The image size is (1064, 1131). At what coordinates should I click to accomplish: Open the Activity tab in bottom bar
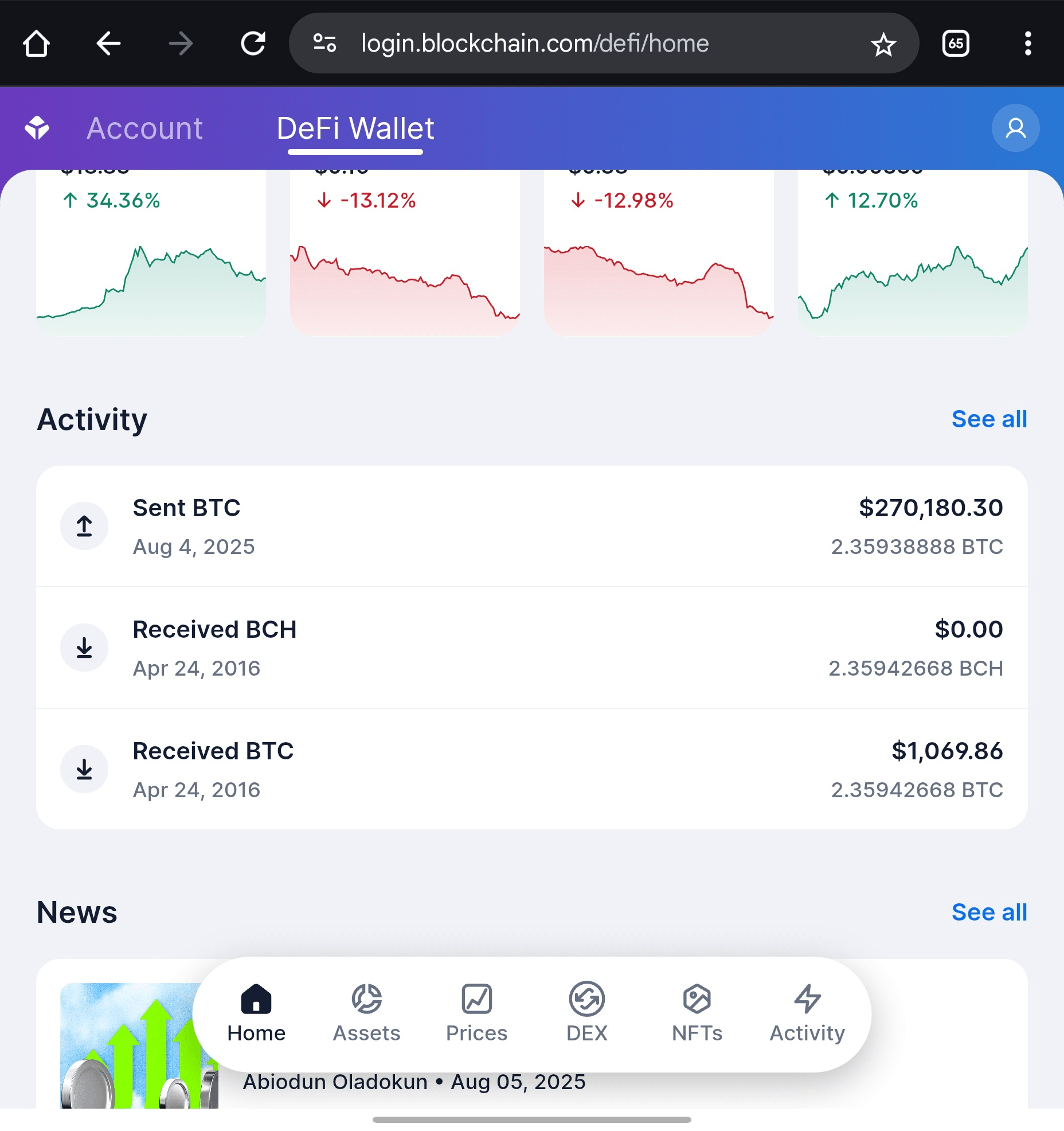[807, 1014]
